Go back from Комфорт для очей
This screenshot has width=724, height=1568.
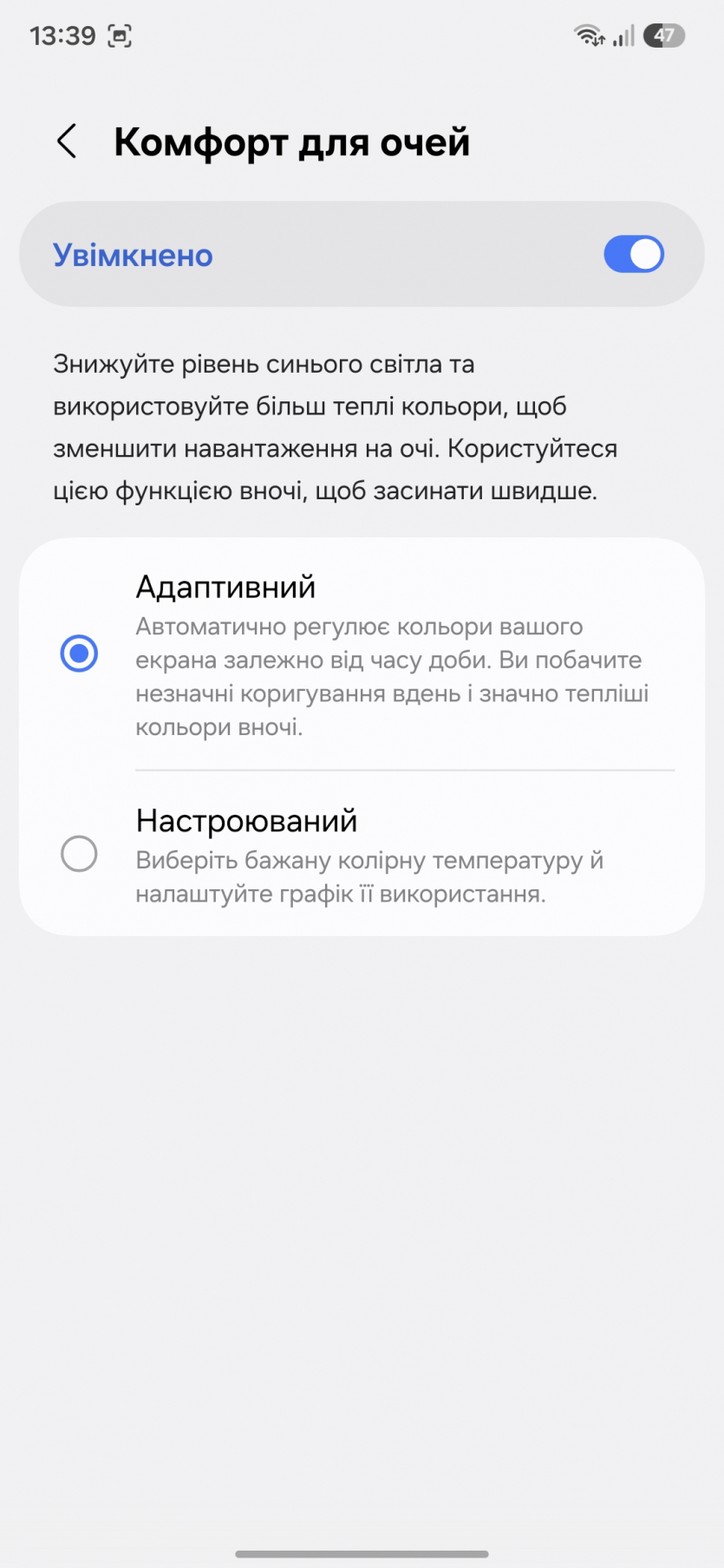click(67, 141)
